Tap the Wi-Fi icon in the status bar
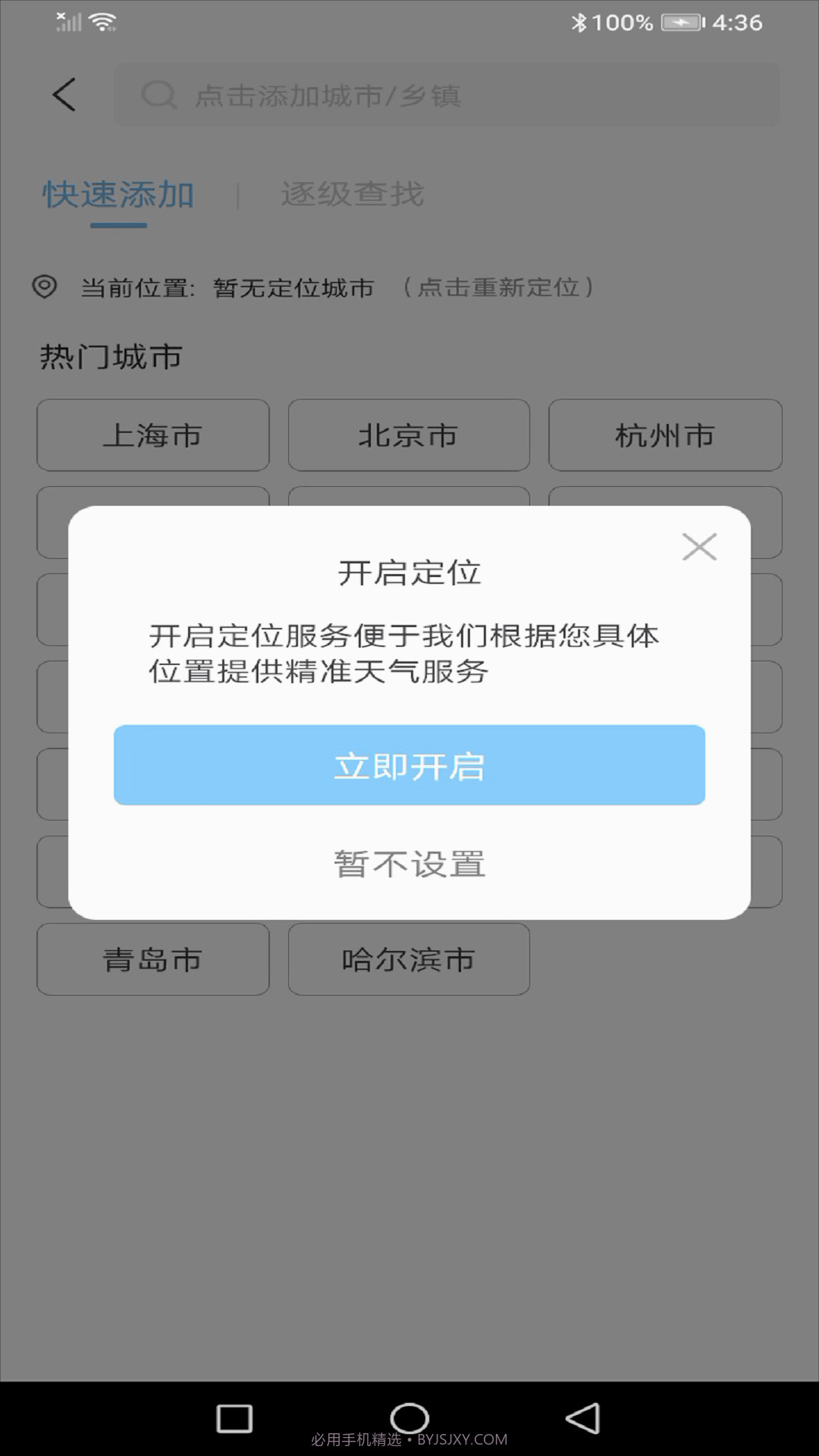The width and height of the screenshot is (819, 1456). pos(102,20)
